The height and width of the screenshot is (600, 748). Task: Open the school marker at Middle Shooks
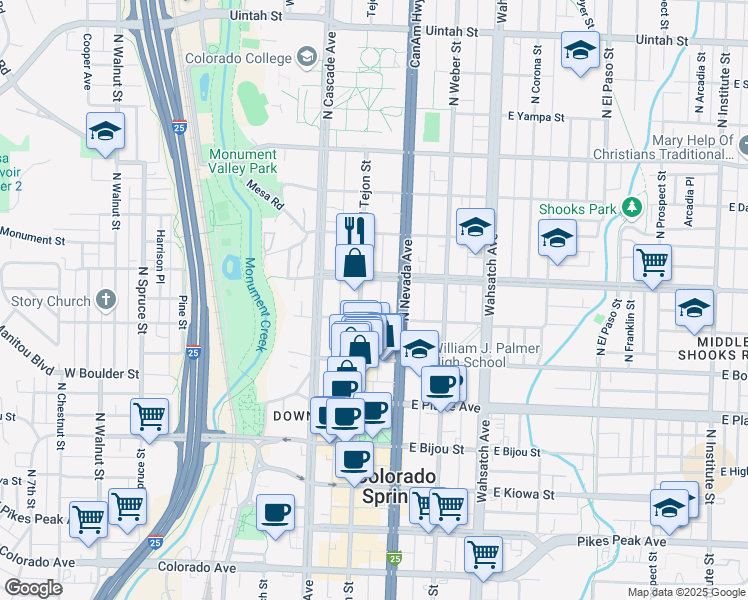[694, 309]
